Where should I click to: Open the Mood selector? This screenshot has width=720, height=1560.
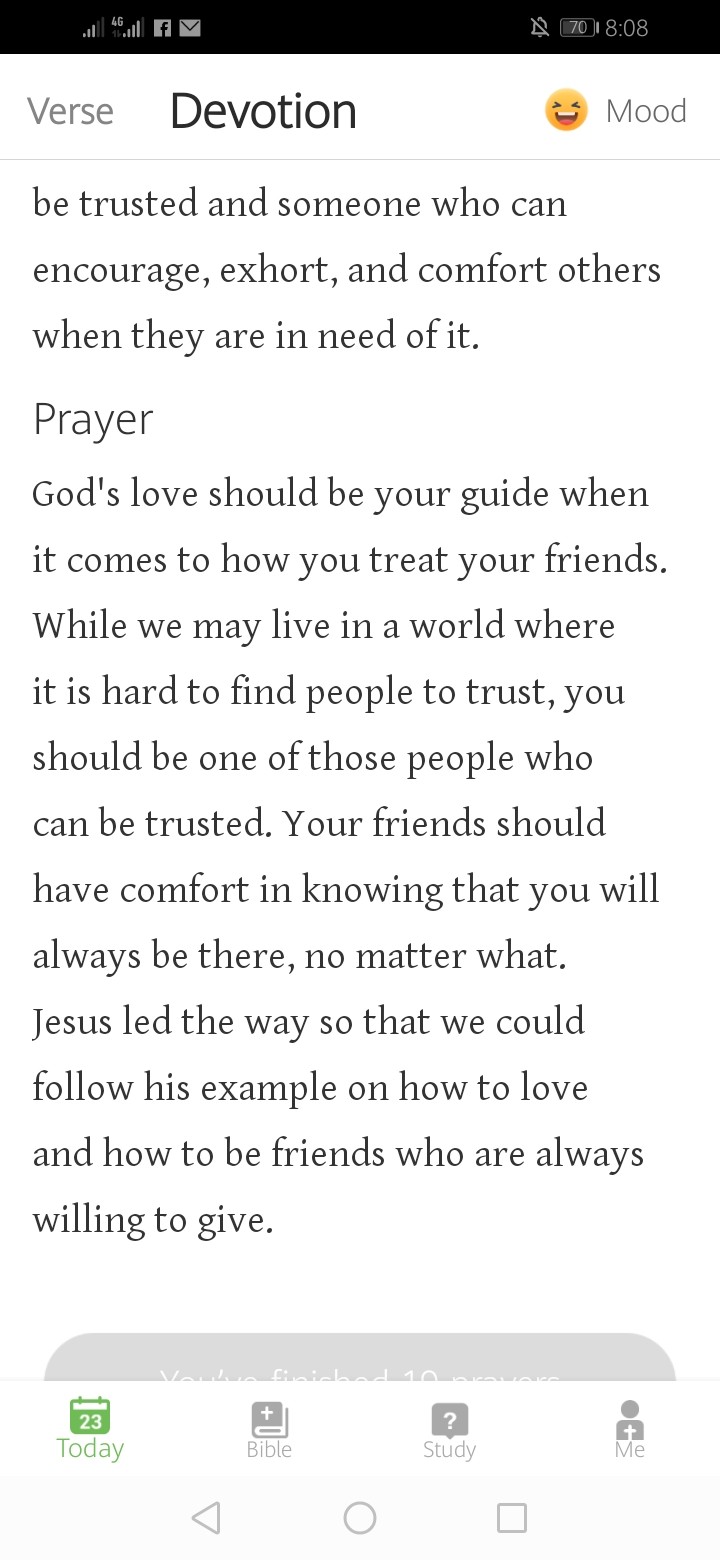[615, 110]
